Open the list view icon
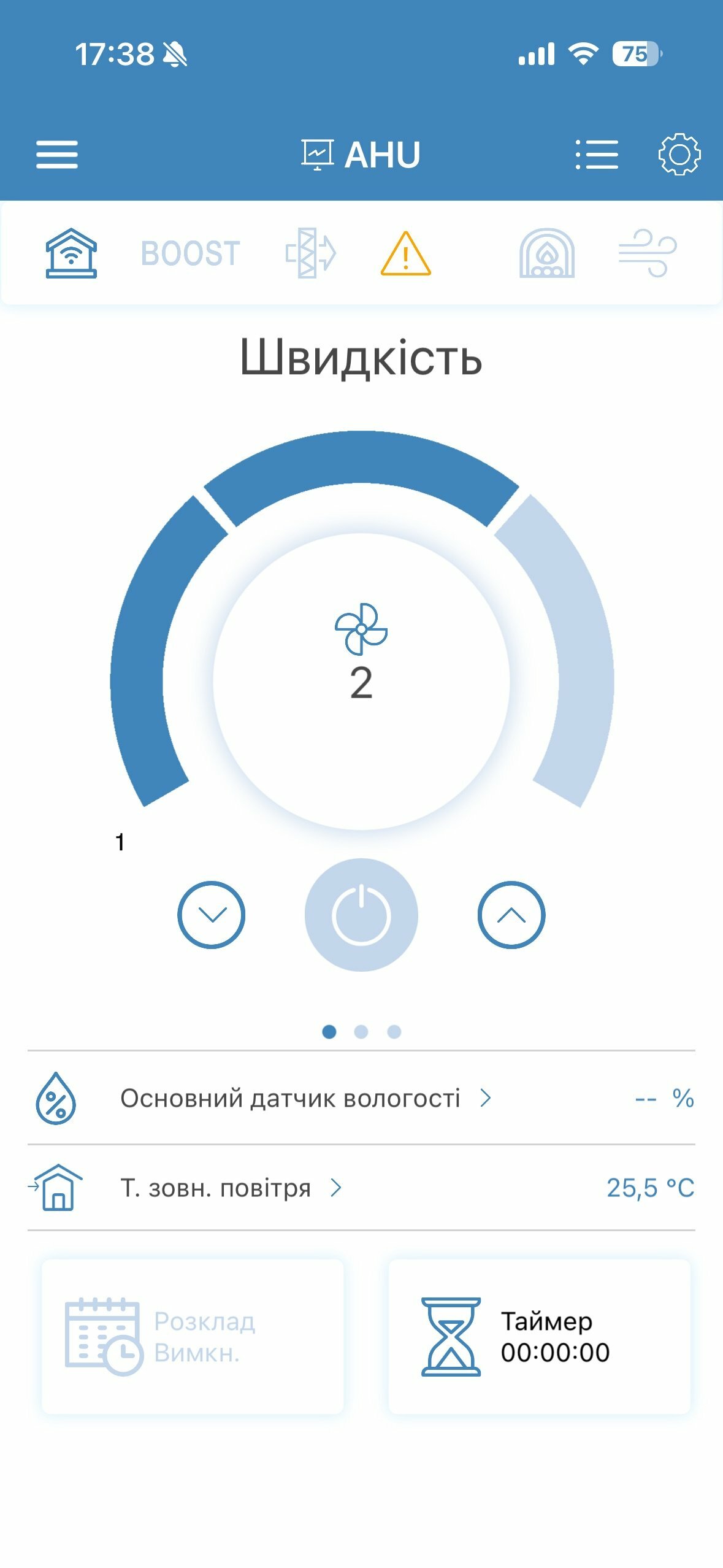 597,154
